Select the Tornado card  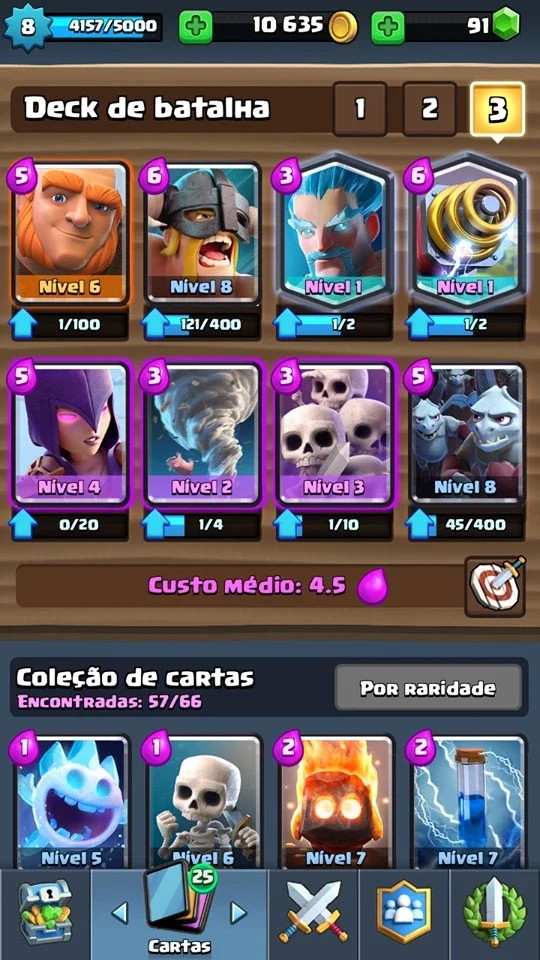point(203,433)
